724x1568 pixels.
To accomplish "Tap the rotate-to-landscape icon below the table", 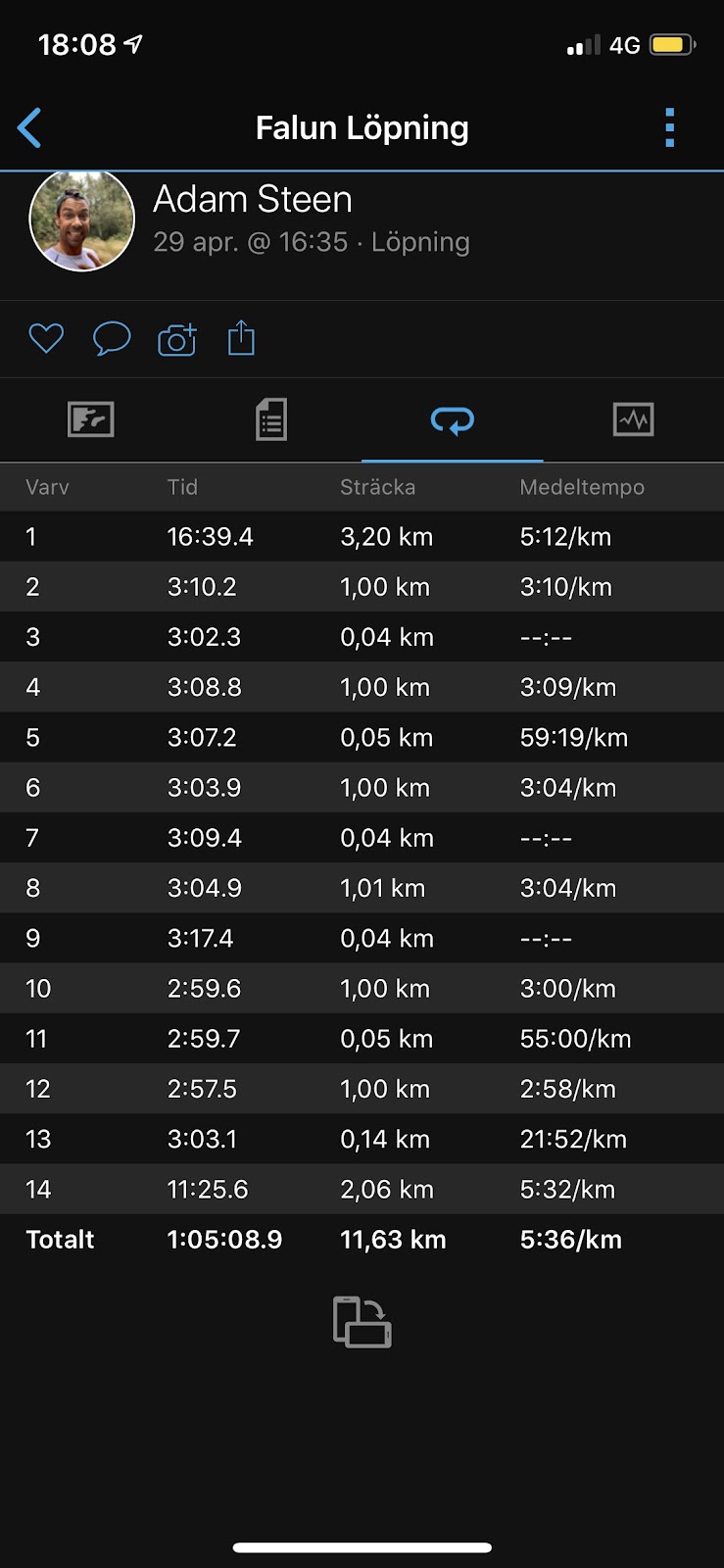I will pyautogui.click(x=362, y=1322).
